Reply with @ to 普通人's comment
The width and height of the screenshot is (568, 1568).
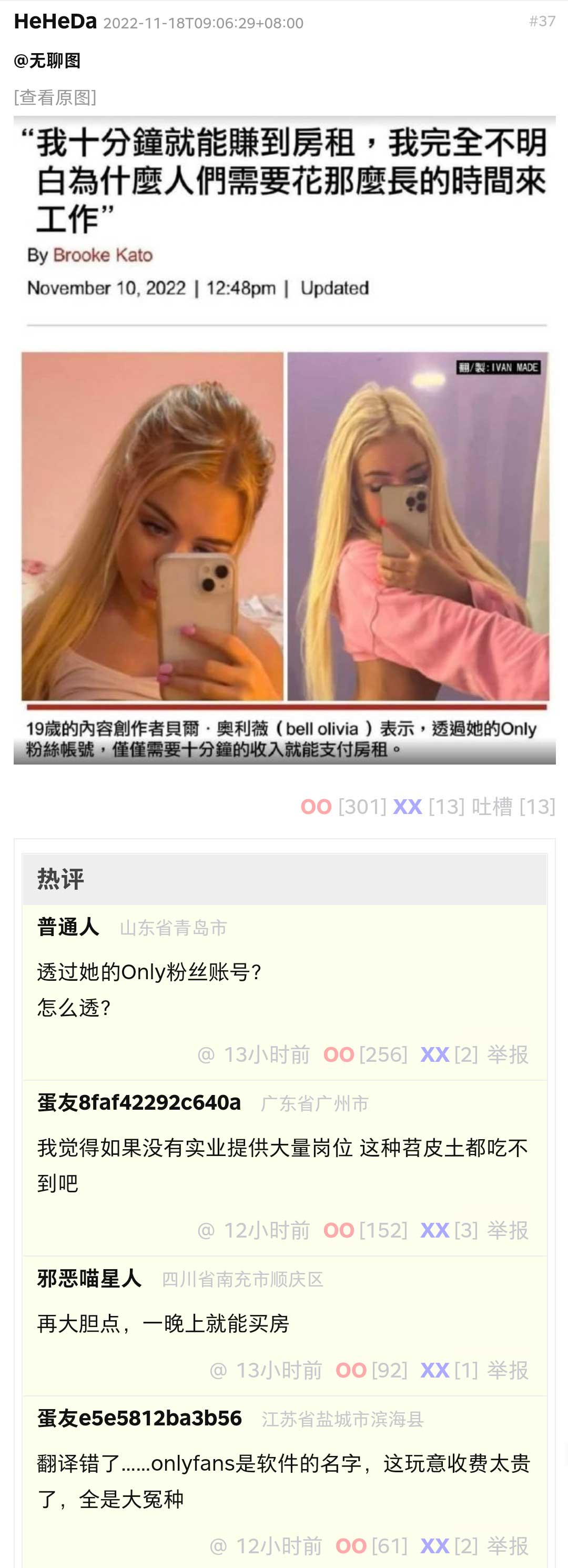(206, 1054)
